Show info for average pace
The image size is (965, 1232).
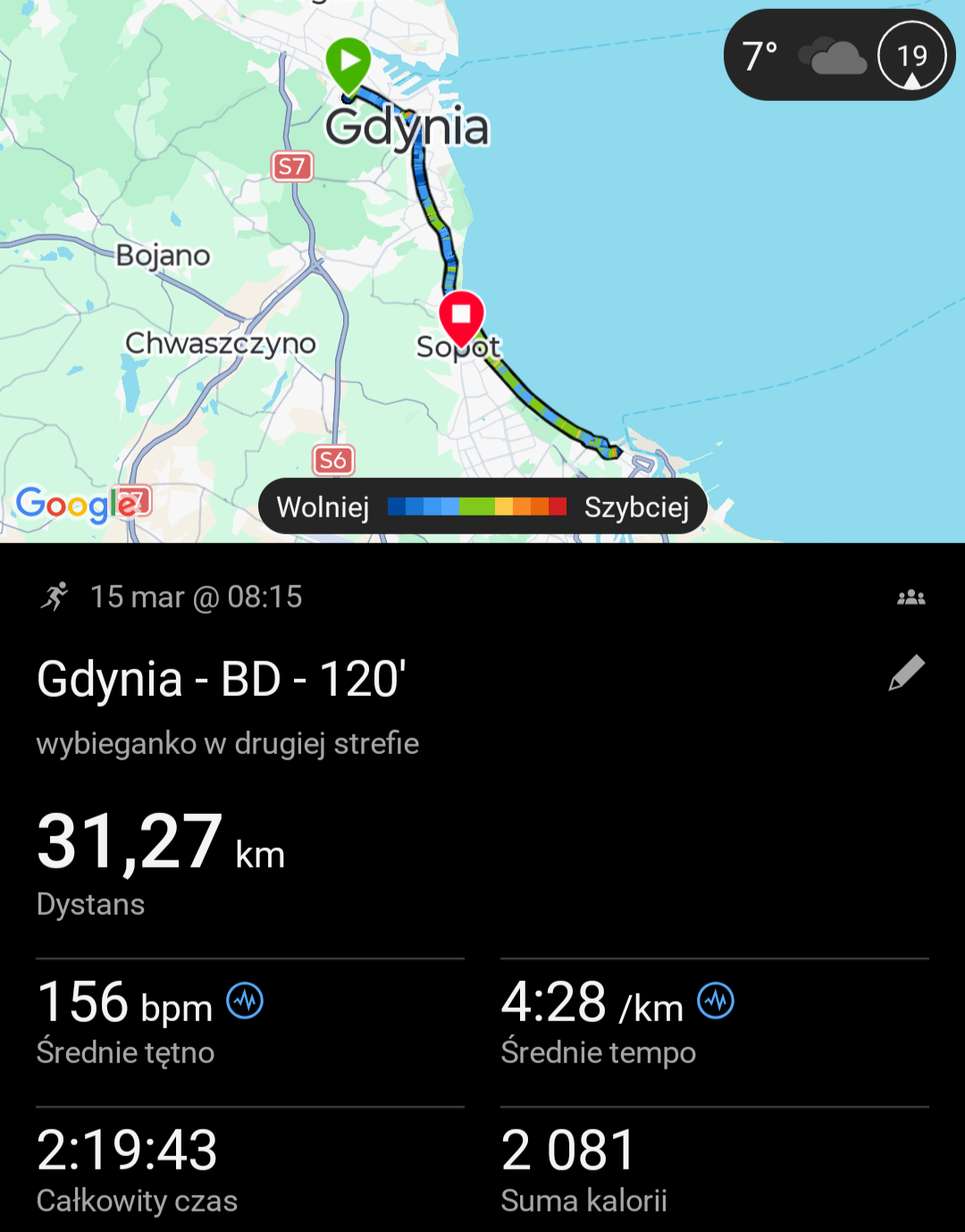coord(716,1001)
